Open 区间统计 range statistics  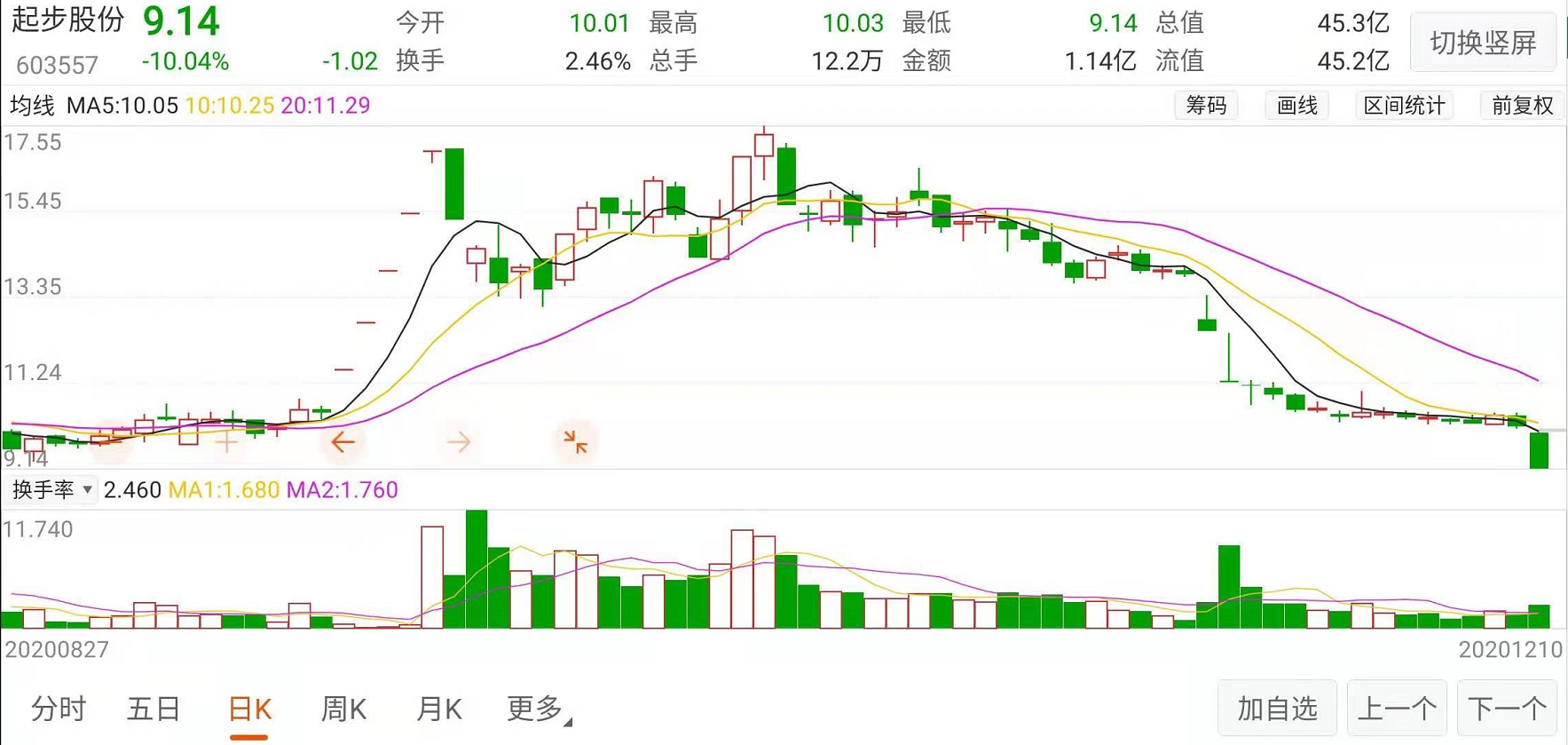[x=1404, y=106]
